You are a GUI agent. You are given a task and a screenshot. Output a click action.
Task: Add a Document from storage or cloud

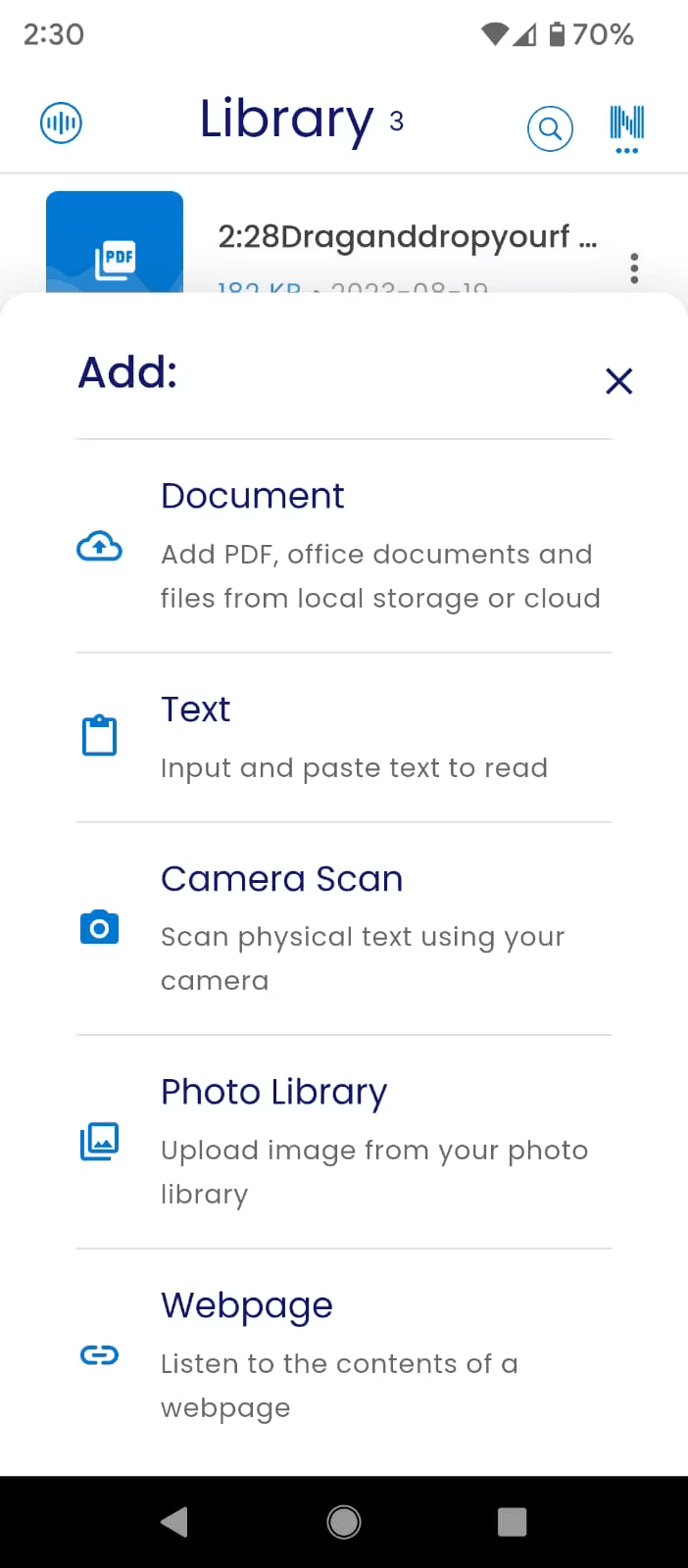click(343, 546)
